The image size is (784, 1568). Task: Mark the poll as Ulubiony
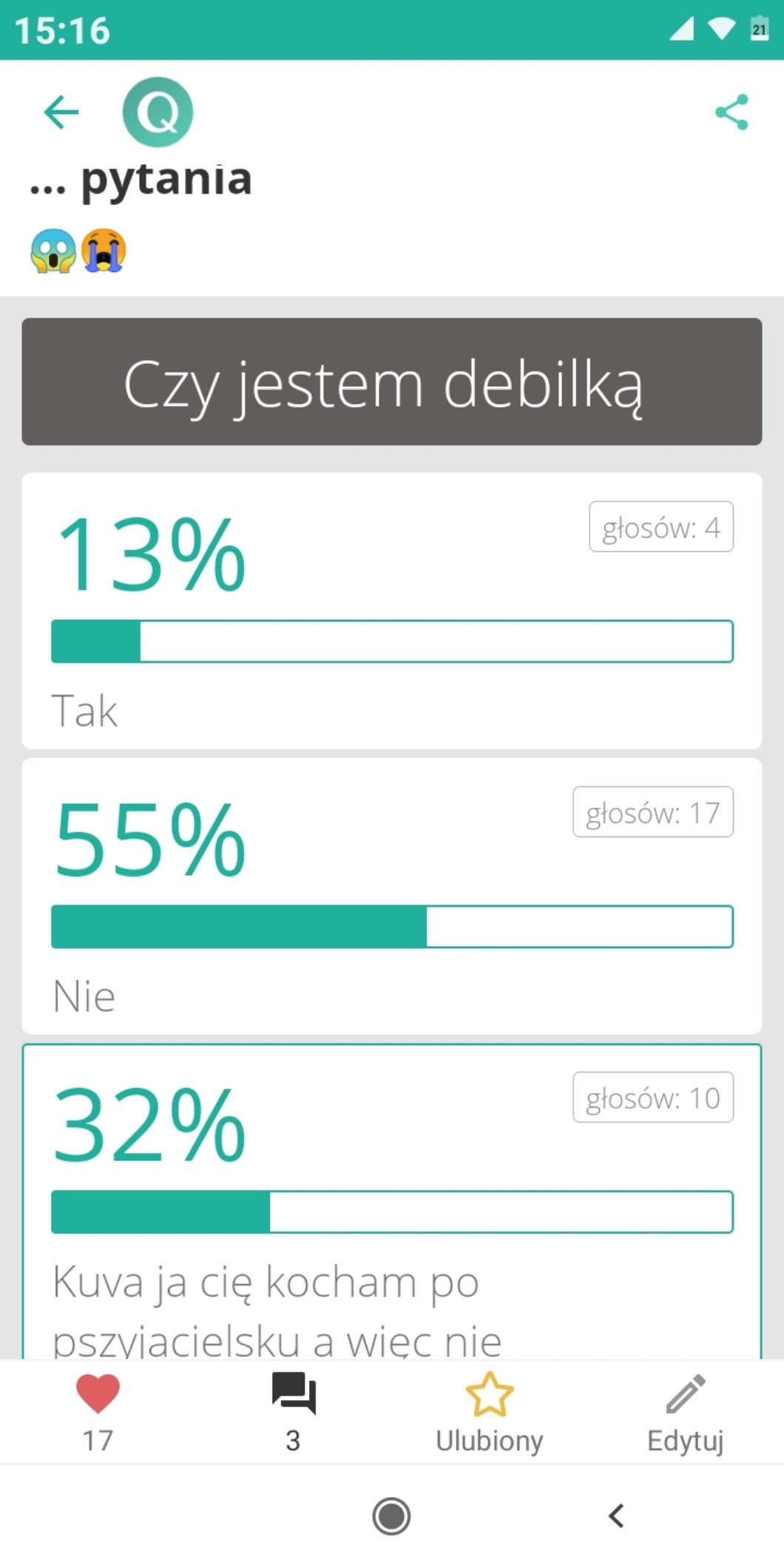tap(489, 1410)
